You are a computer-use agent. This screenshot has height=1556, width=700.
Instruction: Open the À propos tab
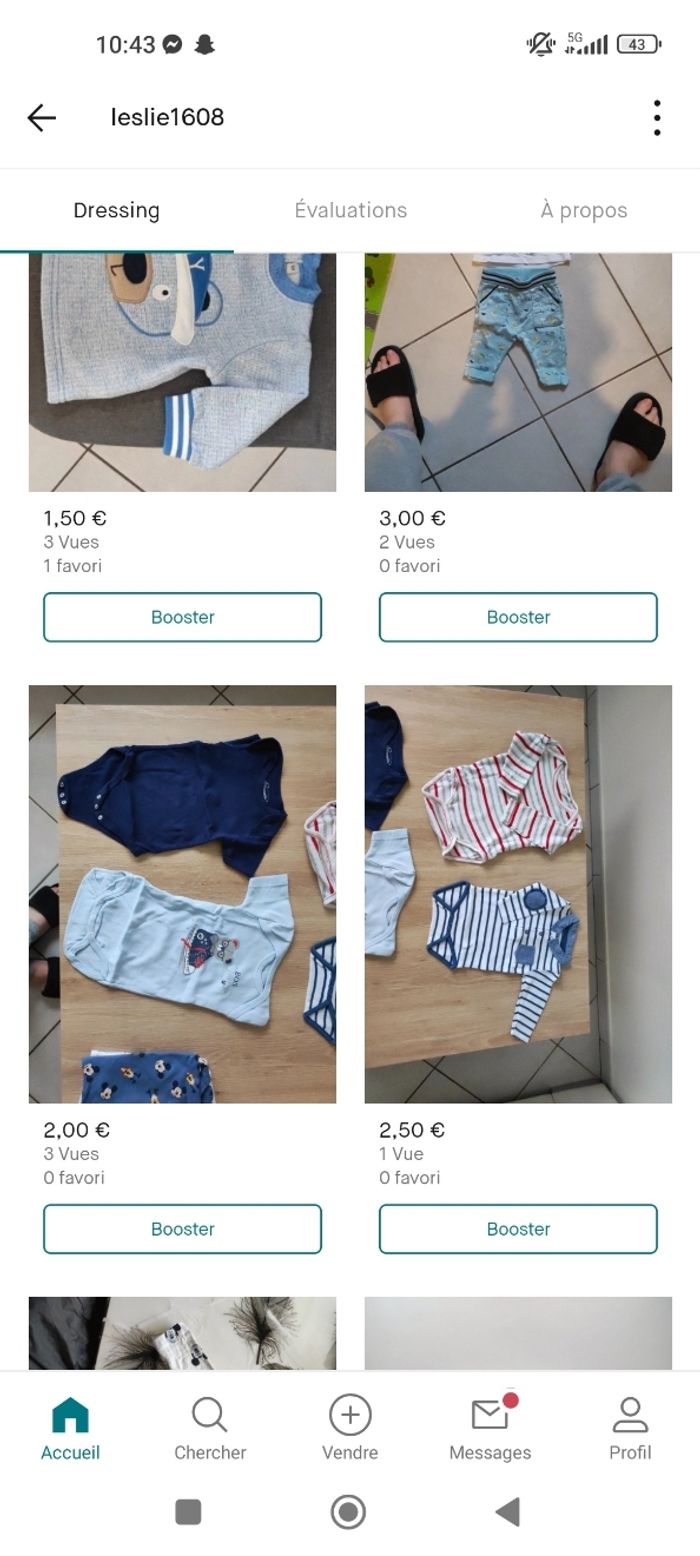pos(583,210)
